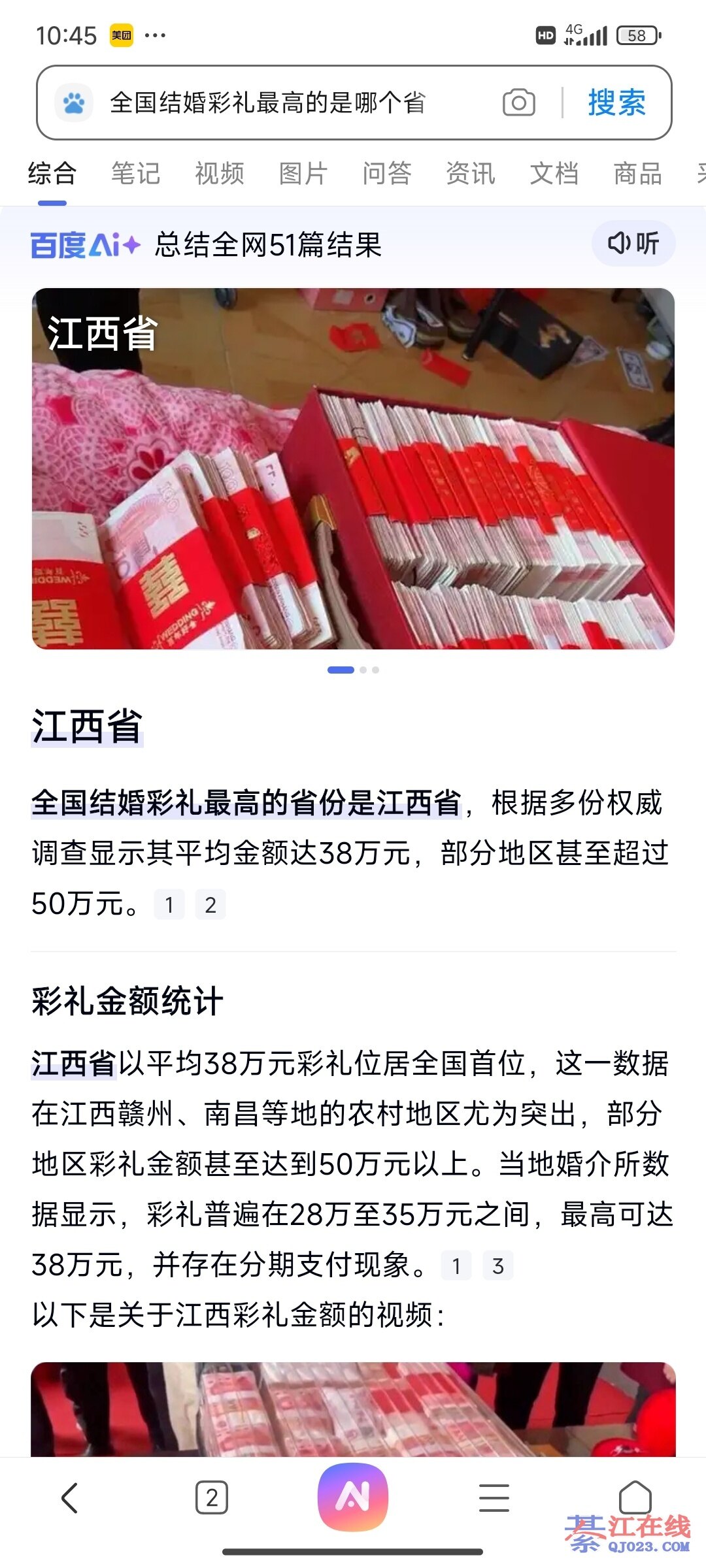Switch to the 问答 tab

[387, 174]
